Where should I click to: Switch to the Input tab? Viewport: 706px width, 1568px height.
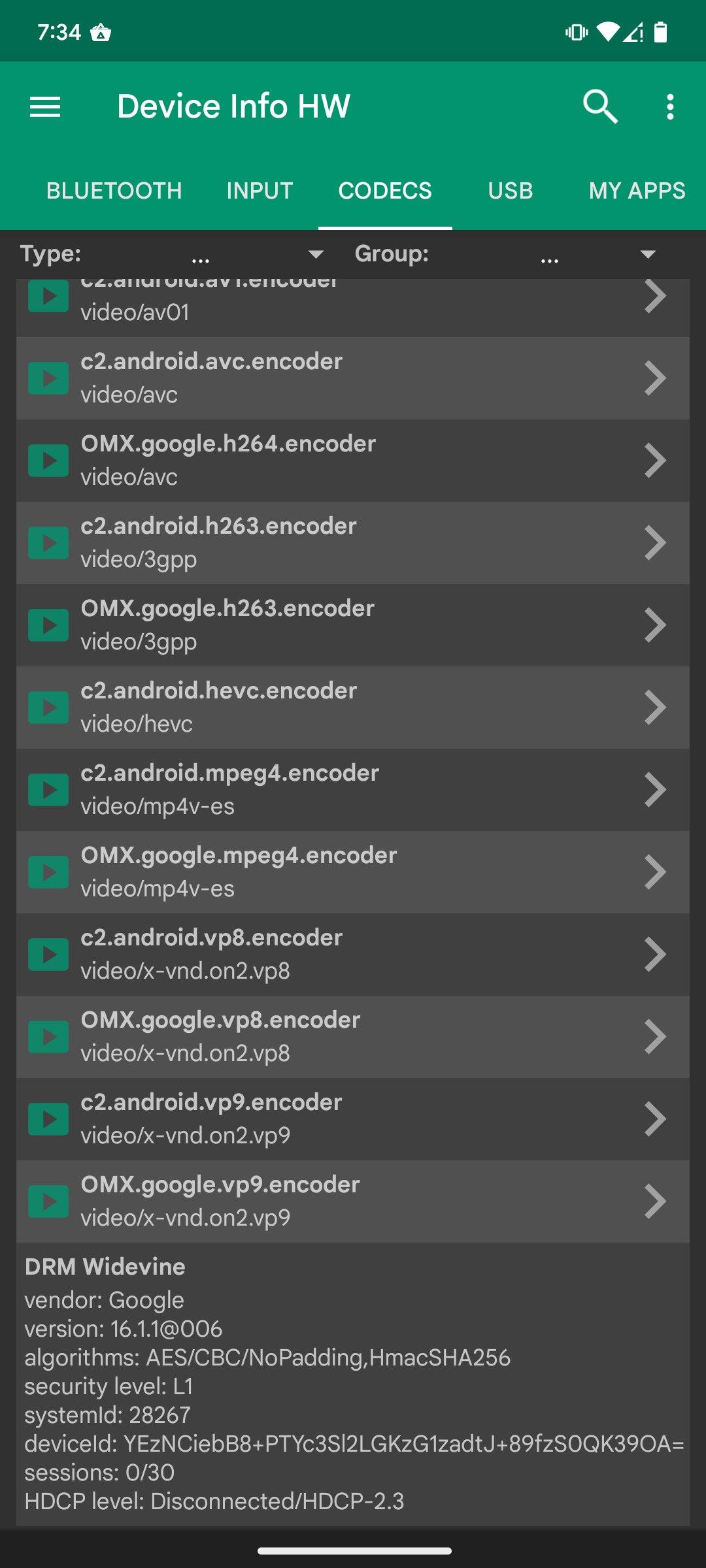[260, 191]
